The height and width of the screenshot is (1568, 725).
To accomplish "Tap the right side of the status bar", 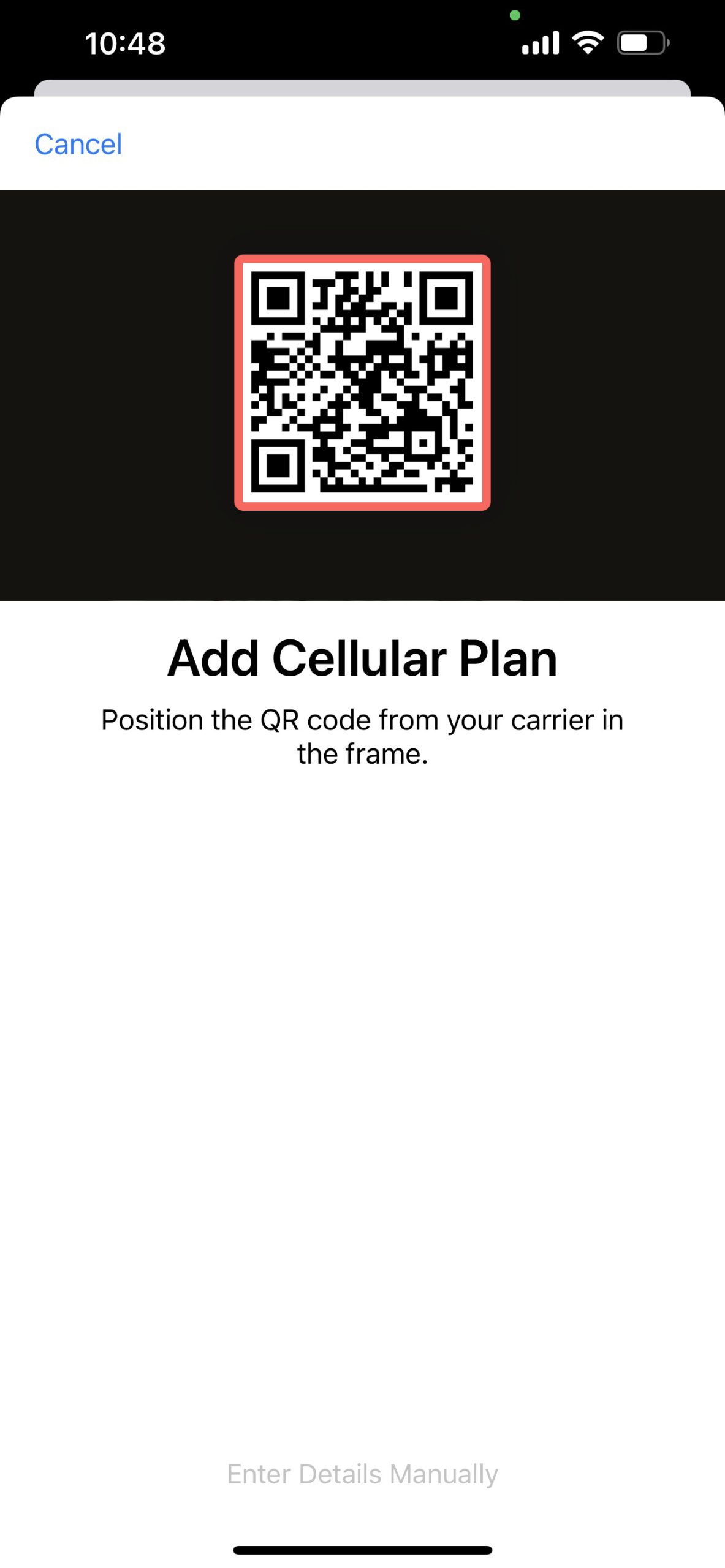I will coord(588,42).
